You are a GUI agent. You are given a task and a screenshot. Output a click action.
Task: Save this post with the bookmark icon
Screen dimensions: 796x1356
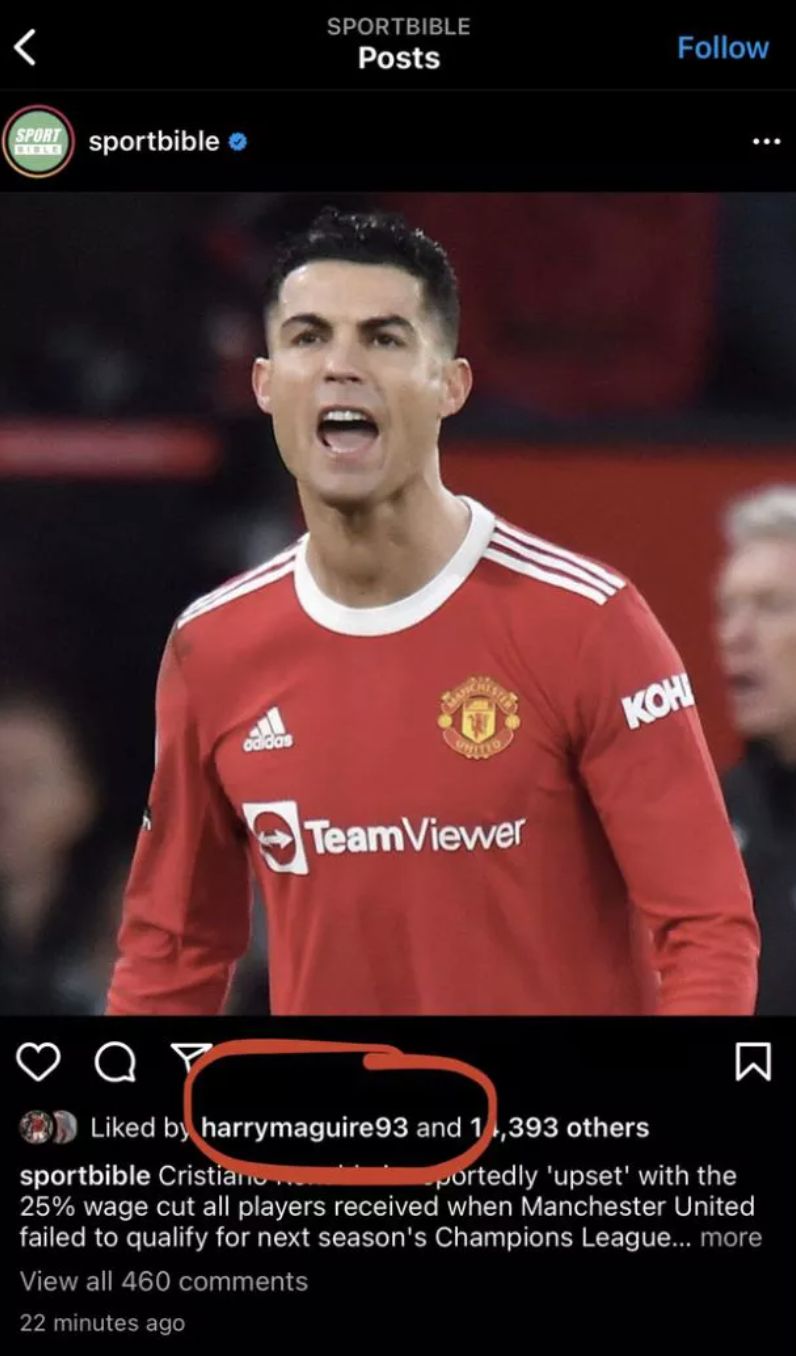(x=753, y=1062)
